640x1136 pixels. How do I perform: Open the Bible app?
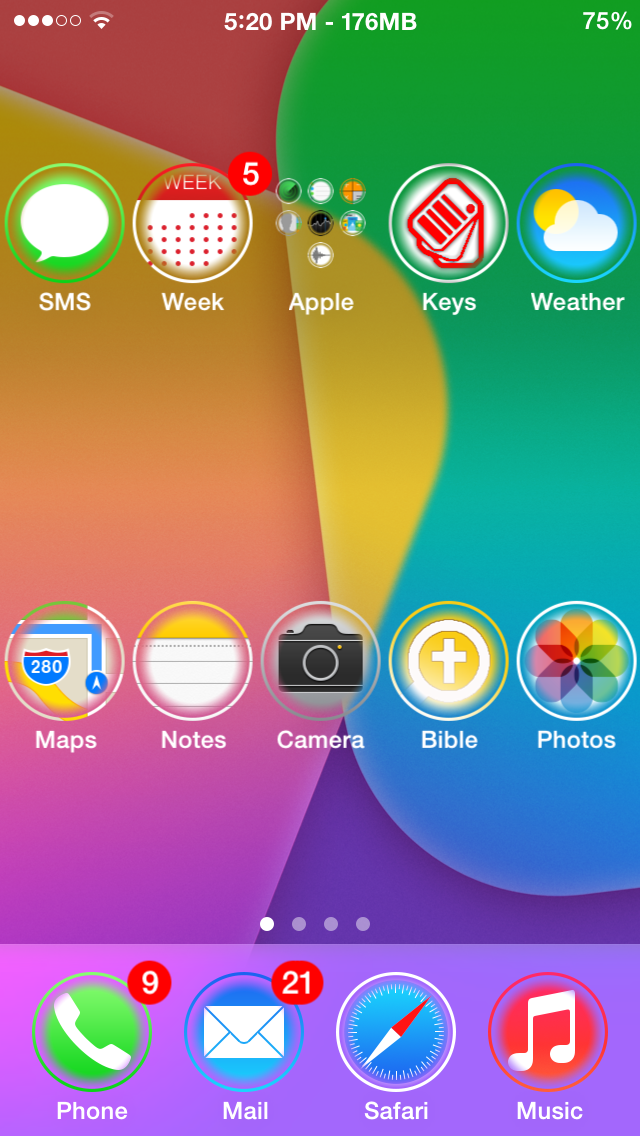pos(448,660)
